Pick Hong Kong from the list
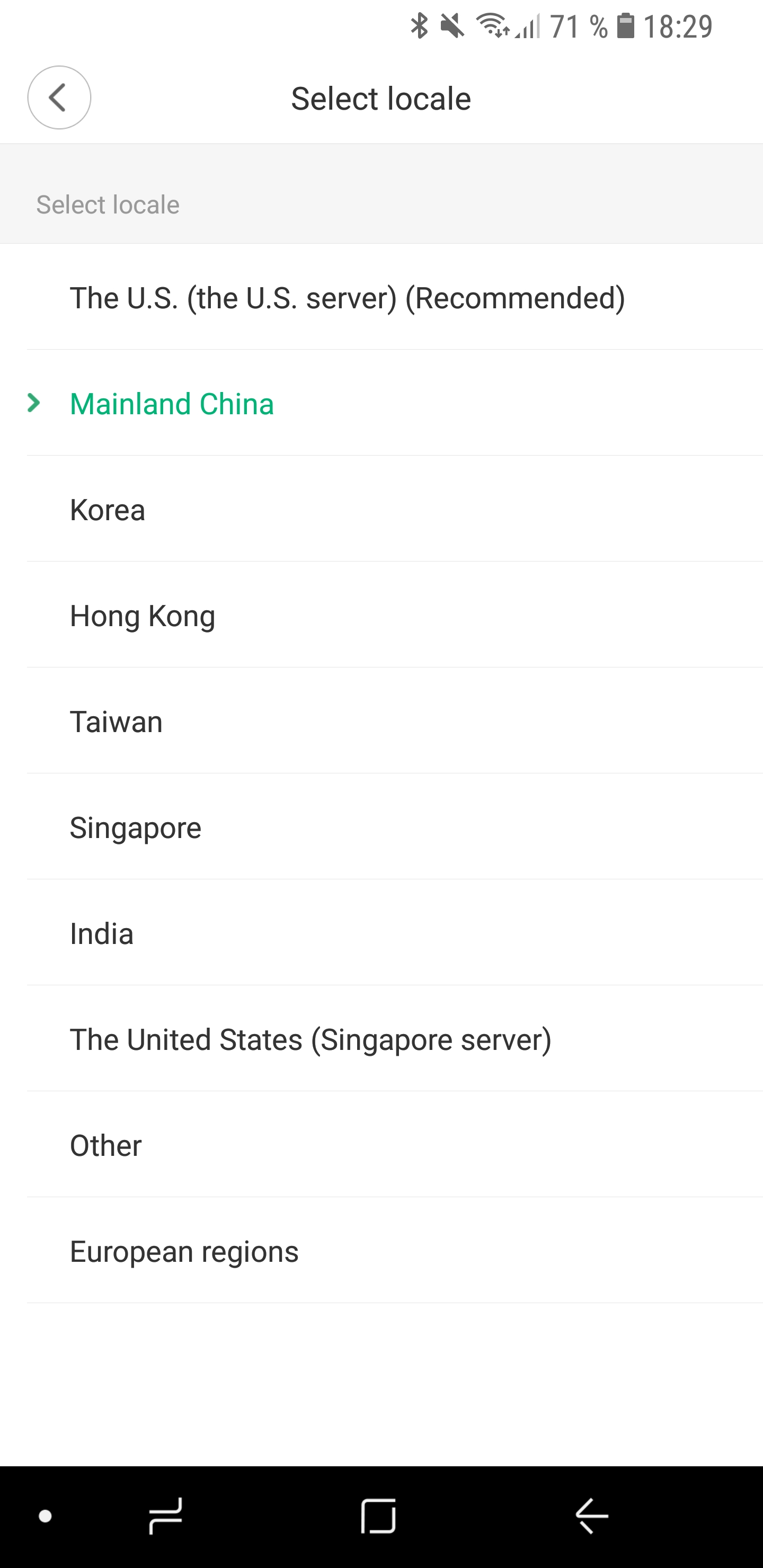This screenshot has height=1568, width=763. click(x=143, y=616)
